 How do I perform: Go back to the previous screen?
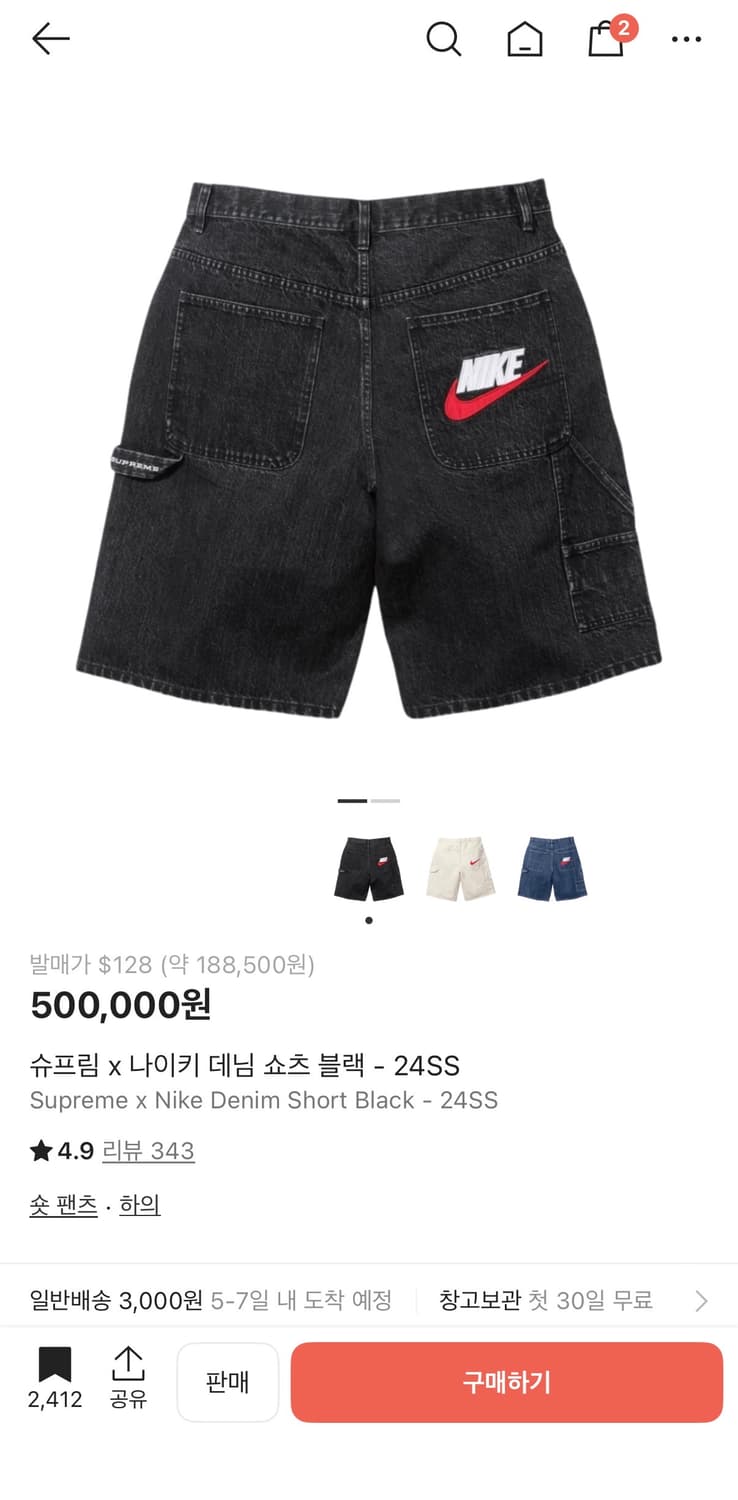pyautogui.click(x=49, y=39)
